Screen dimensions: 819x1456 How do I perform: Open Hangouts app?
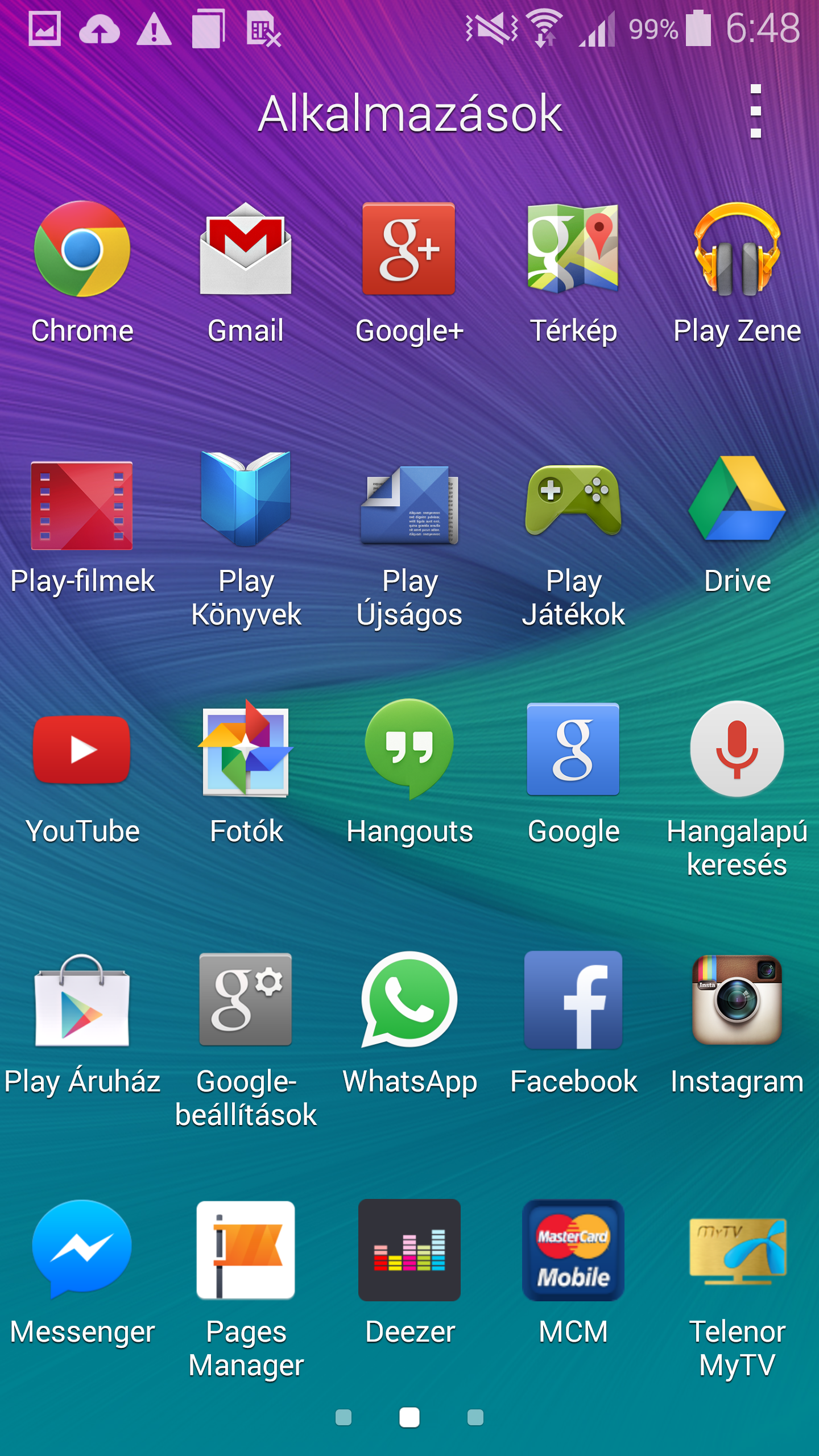pyautogui.click(x=409, y=750)
